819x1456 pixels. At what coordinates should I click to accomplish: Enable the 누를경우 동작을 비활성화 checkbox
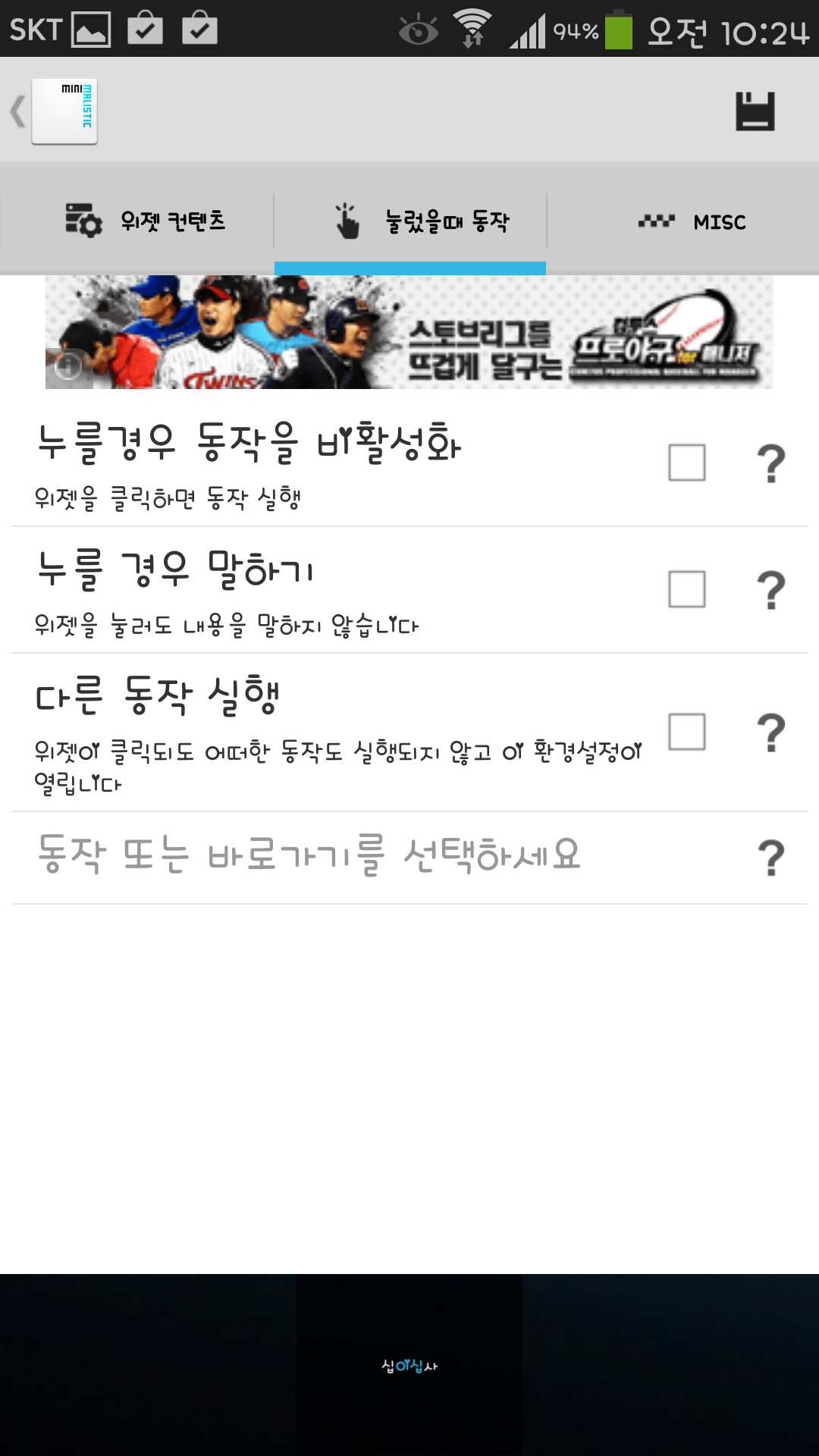tap(687, 463)
